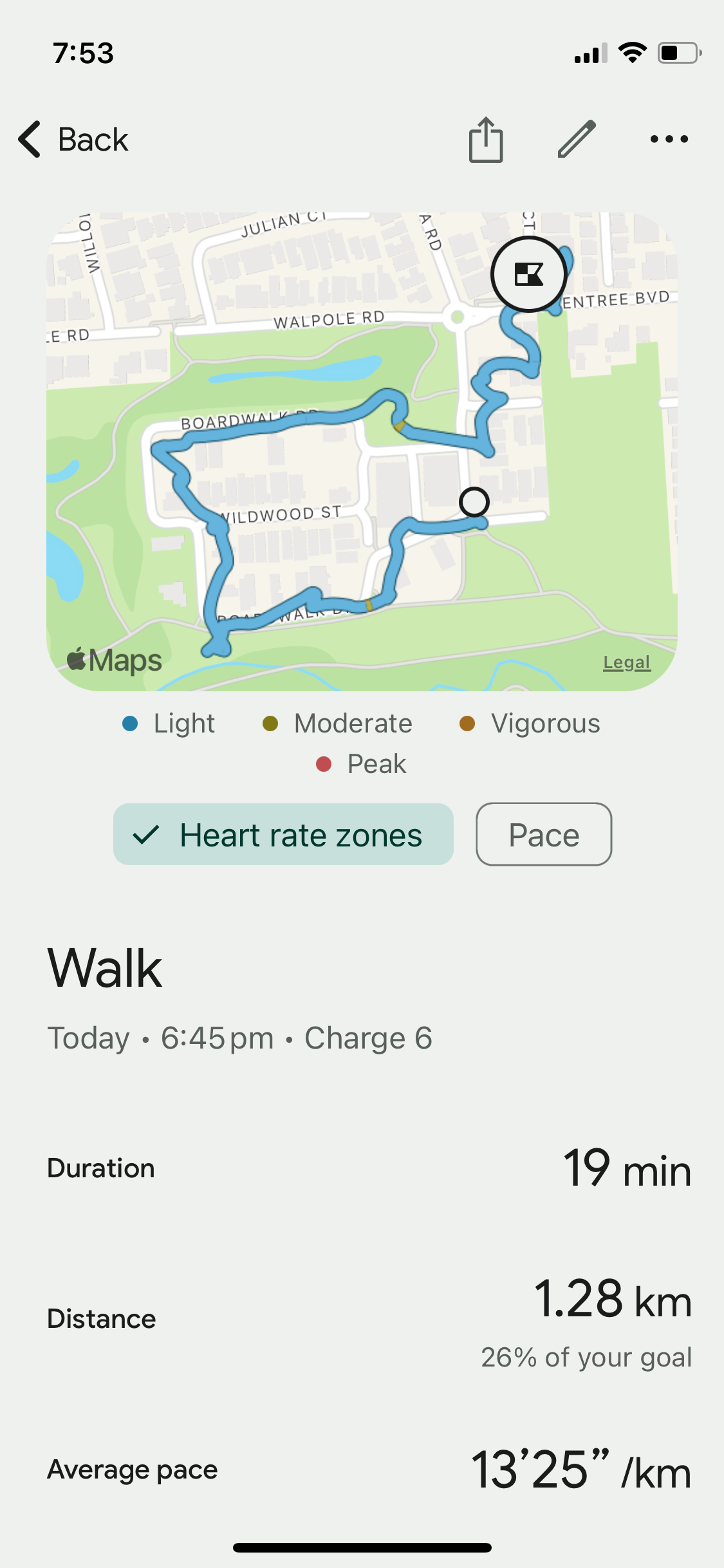The image size is (724, 1568).
Task: Edit the walk with the pencil icon
Action: point(577,140)
